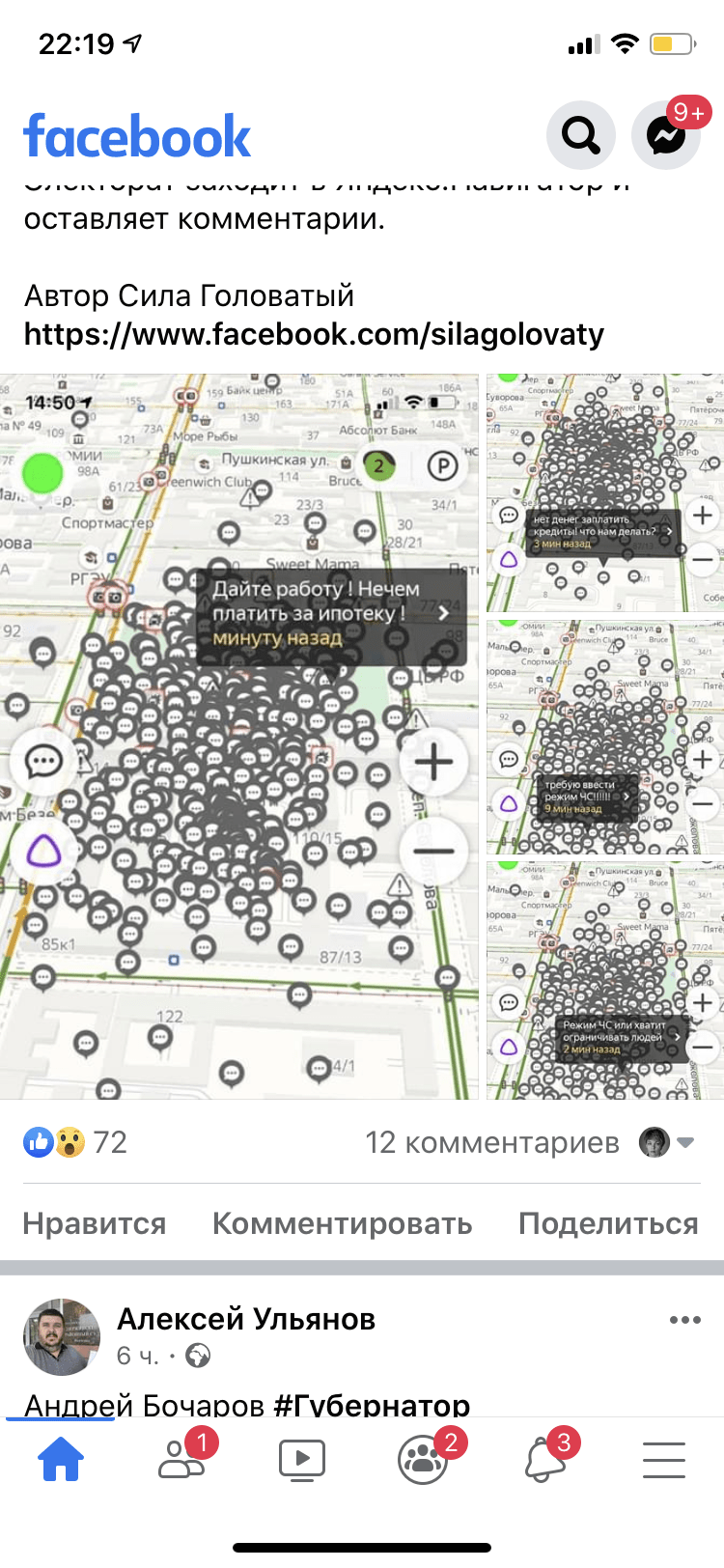
Task: Open the middle small map photo
Action: [x=605, y=738]
